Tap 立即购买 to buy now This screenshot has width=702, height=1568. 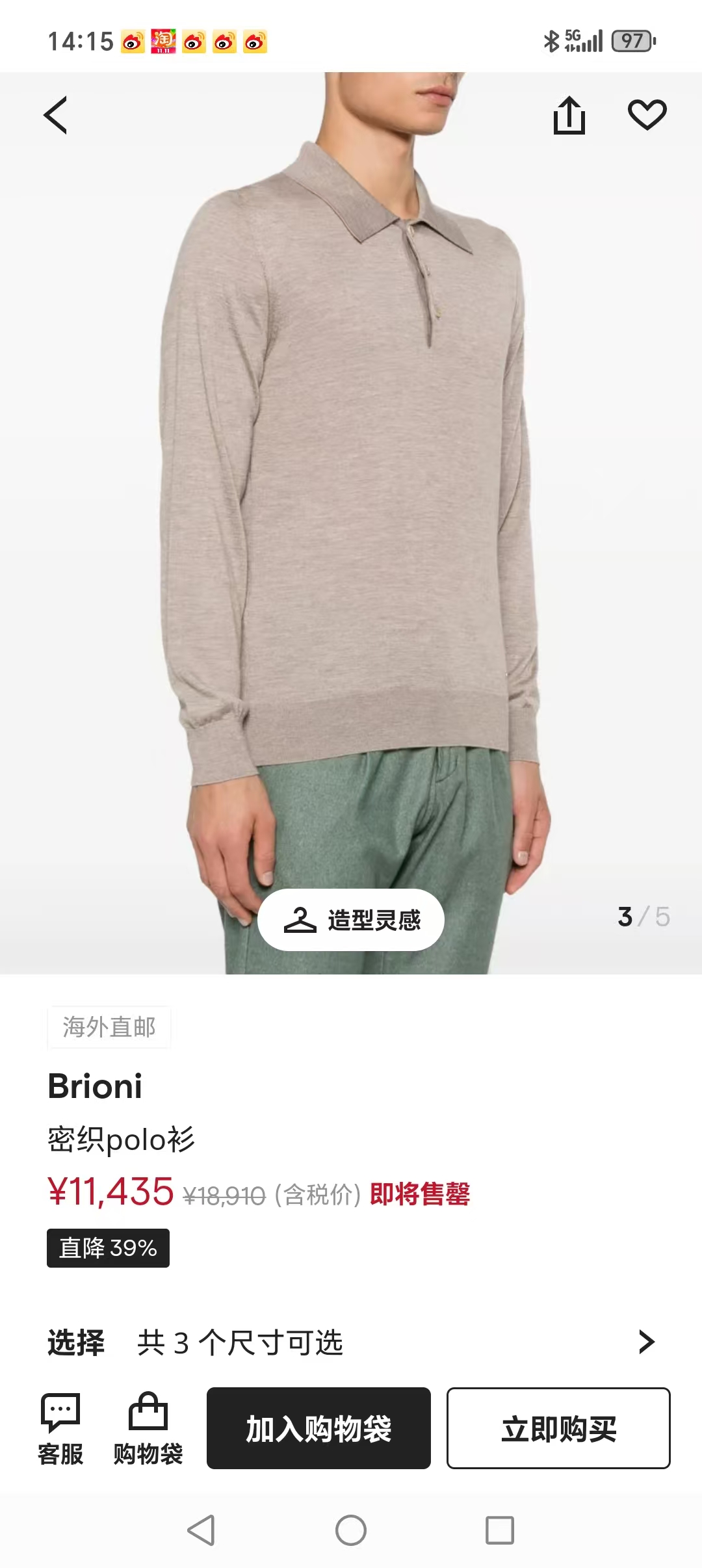[x=558, y=1428]
